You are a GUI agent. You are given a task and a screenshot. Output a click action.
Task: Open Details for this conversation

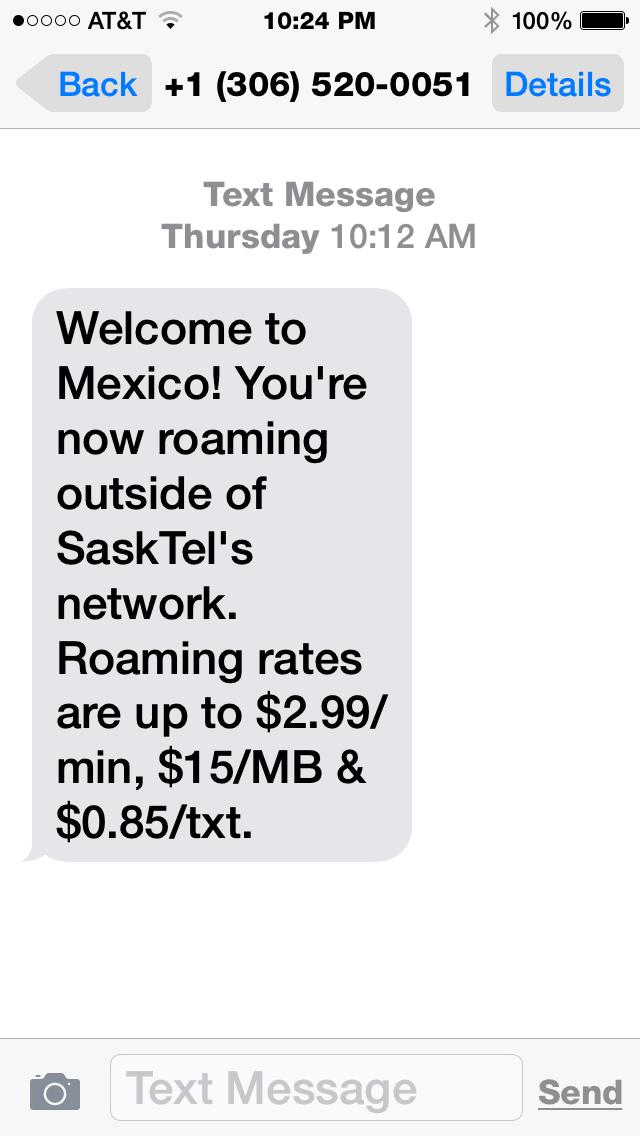pyautogui.click(x=557, y=83)
